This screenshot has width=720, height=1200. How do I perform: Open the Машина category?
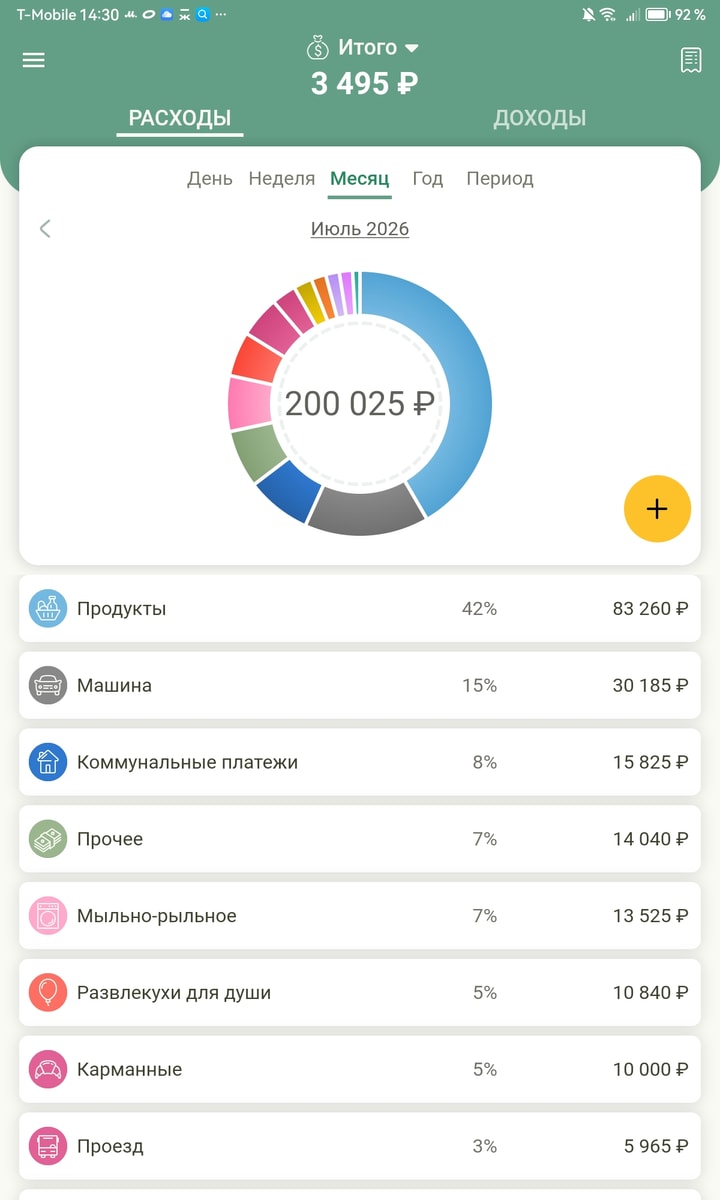click(x=360, y=685)
